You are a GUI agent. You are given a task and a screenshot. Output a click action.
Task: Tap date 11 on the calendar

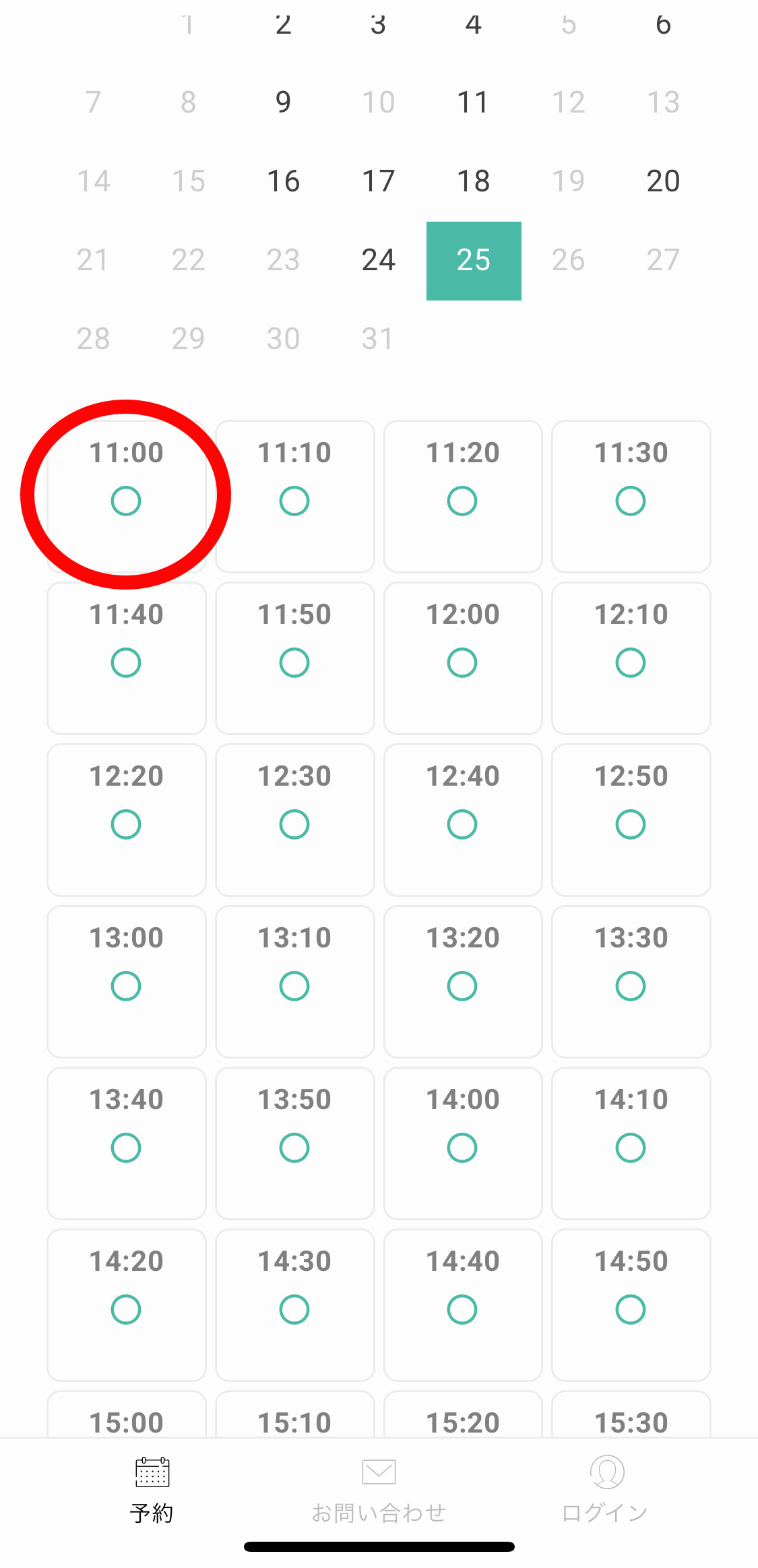point(473,102)
